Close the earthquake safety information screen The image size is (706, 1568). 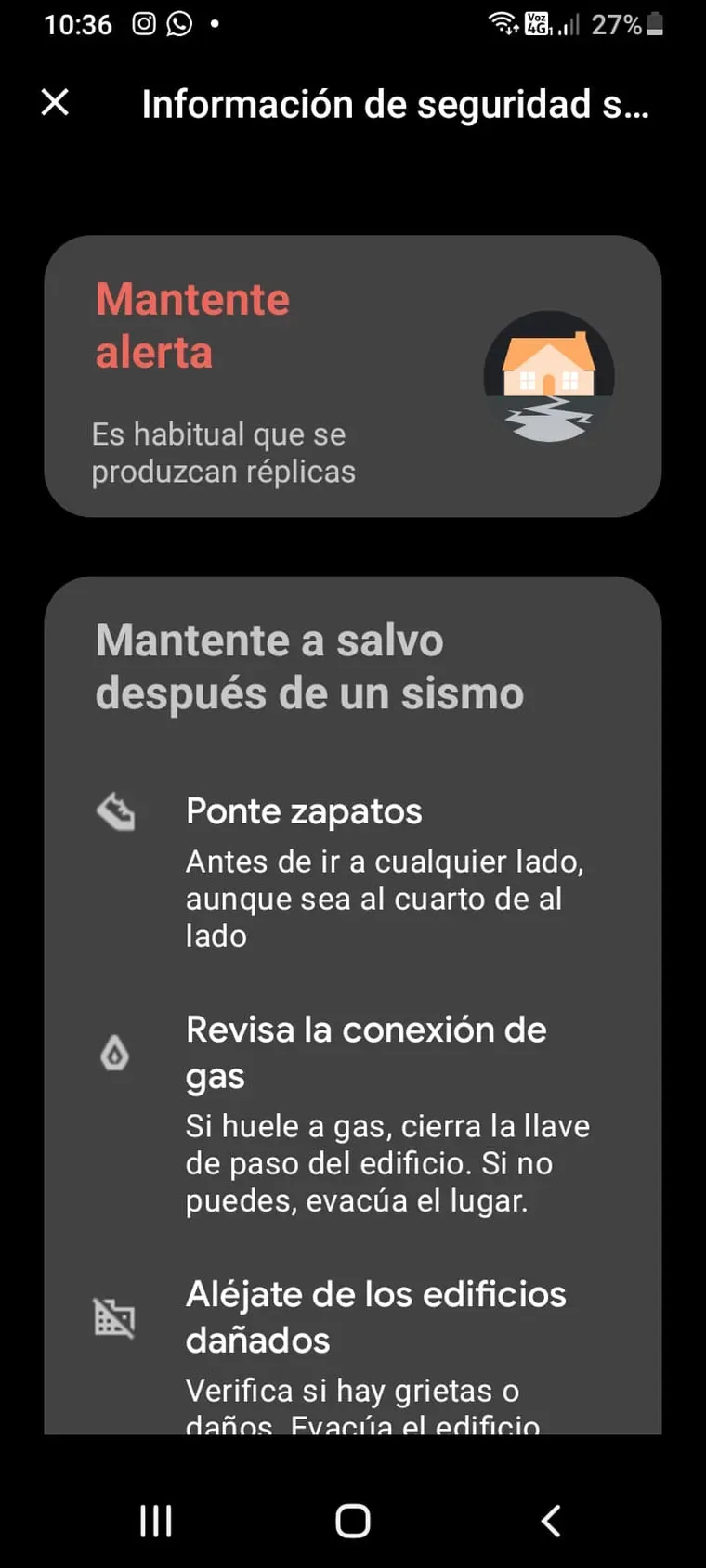(x=56, y=102)
